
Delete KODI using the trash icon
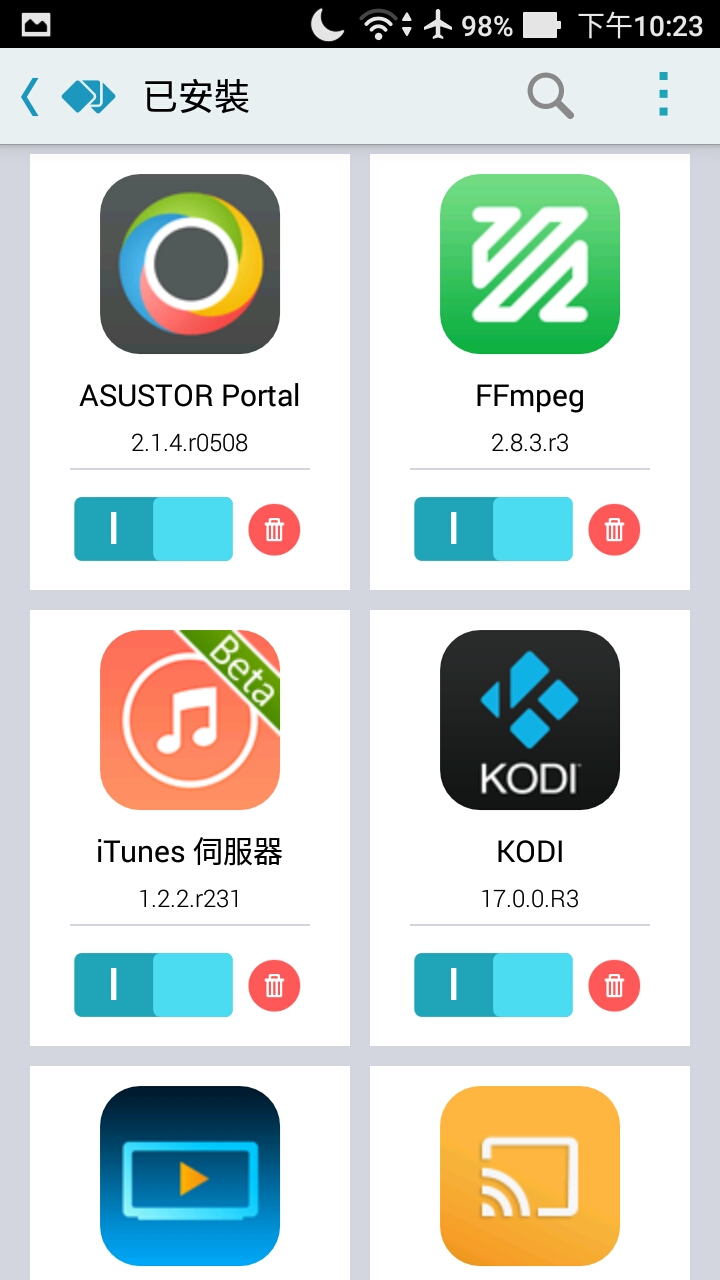[614, 986]
